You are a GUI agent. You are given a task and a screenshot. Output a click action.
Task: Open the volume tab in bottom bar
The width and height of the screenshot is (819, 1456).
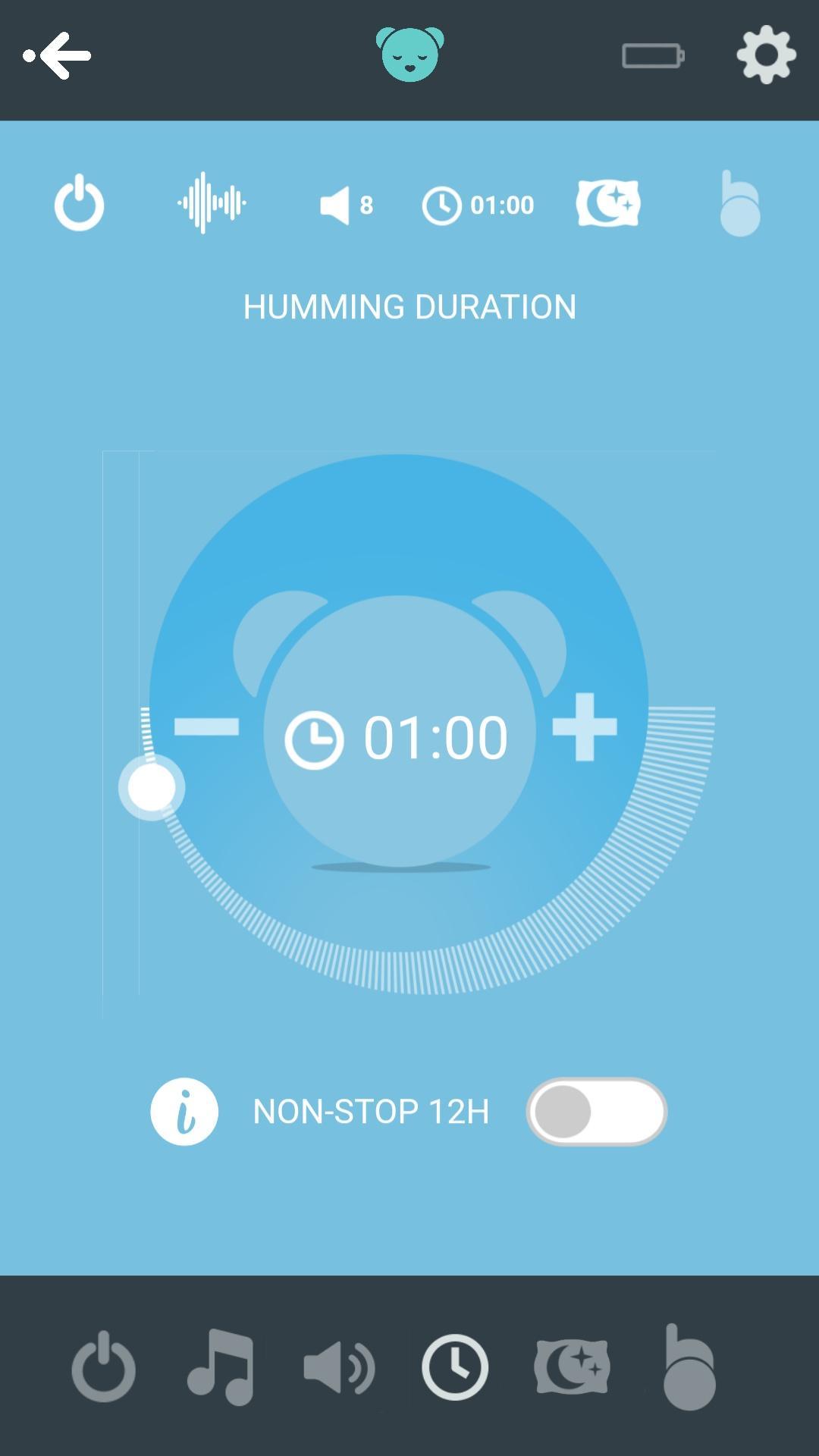[339, 1368]
